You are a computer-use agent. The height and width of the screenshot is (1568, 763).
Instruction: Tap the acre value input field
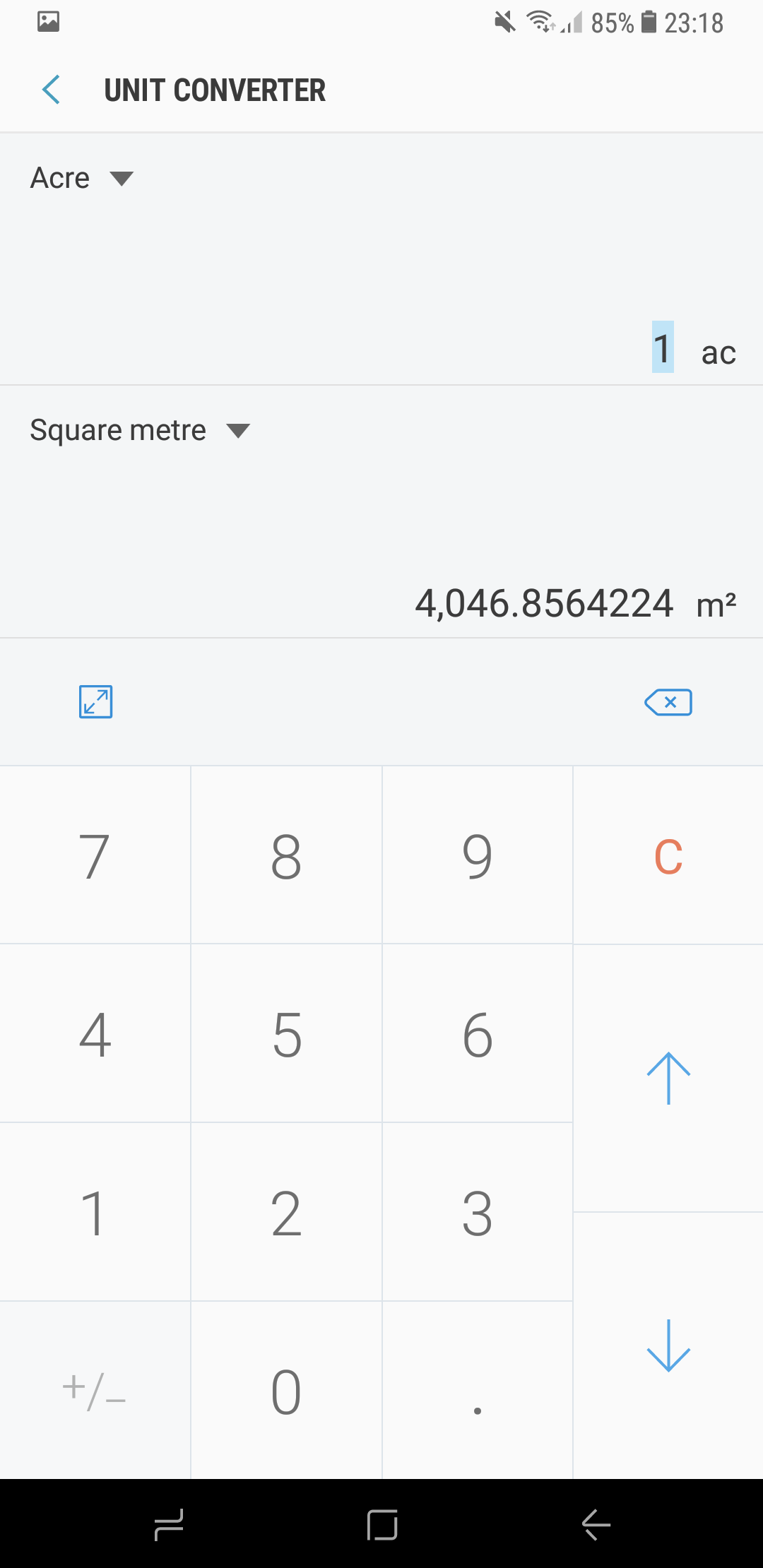click(x=662, y=348)
